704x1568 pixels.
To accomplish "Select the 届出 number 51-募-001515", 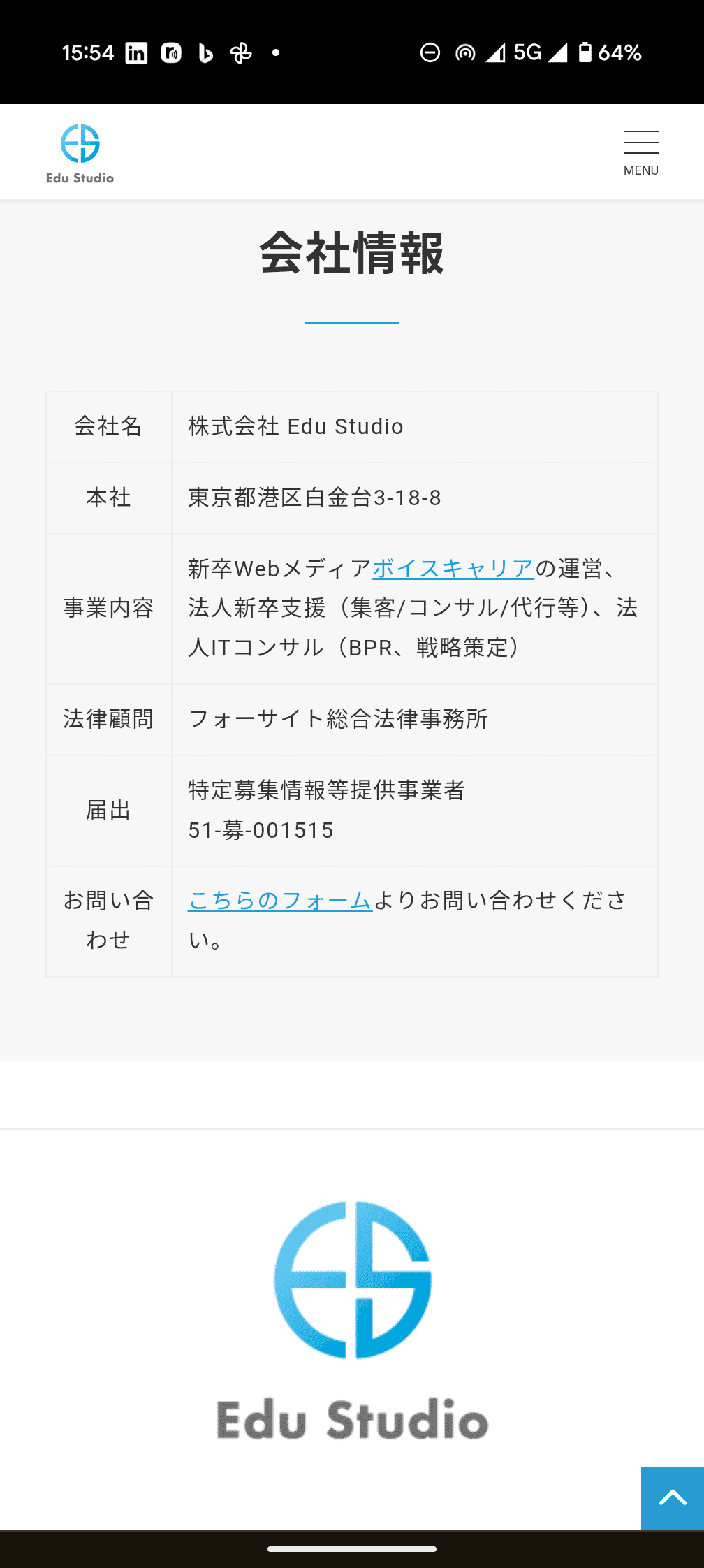I will [x=261, y=830].
